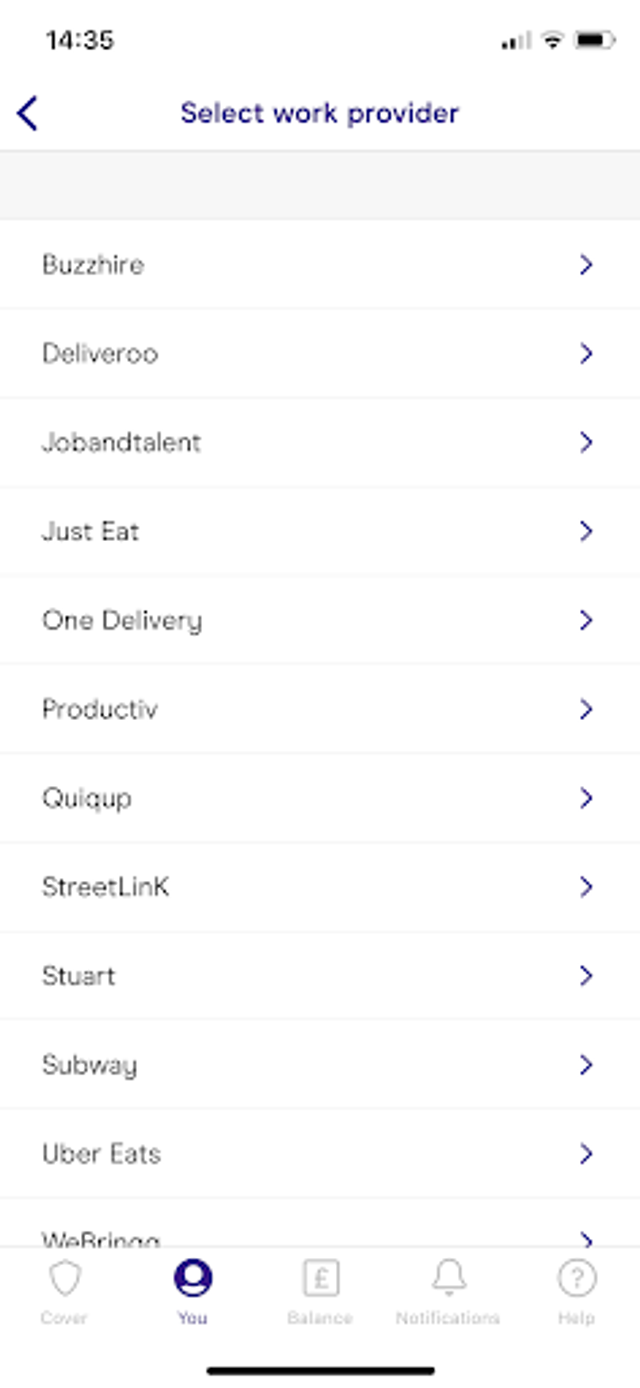Open the Notifications tab
This screenshot has height=1388, width=640.
pos(448,1290)
